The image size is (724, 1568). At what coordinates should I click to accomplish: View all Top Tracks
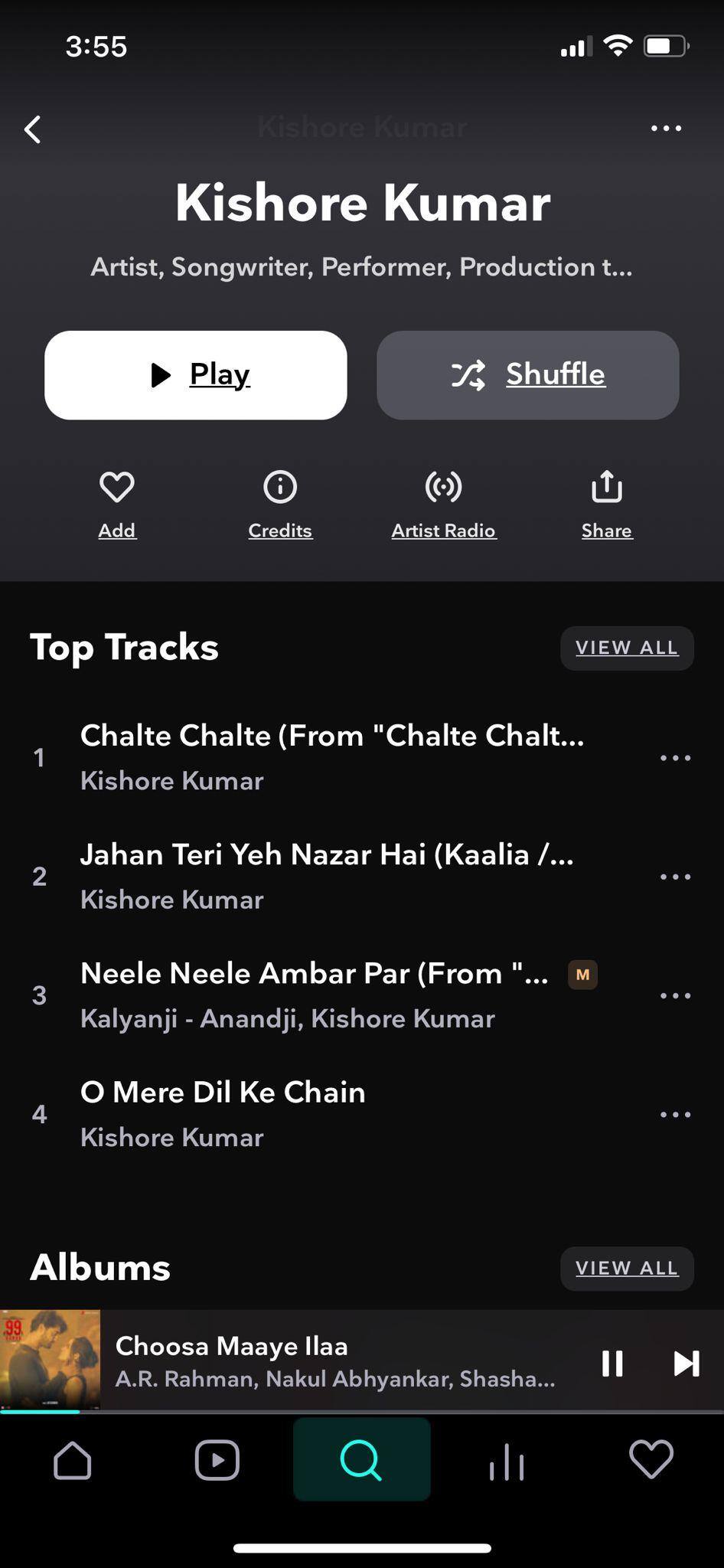(627, 648)
